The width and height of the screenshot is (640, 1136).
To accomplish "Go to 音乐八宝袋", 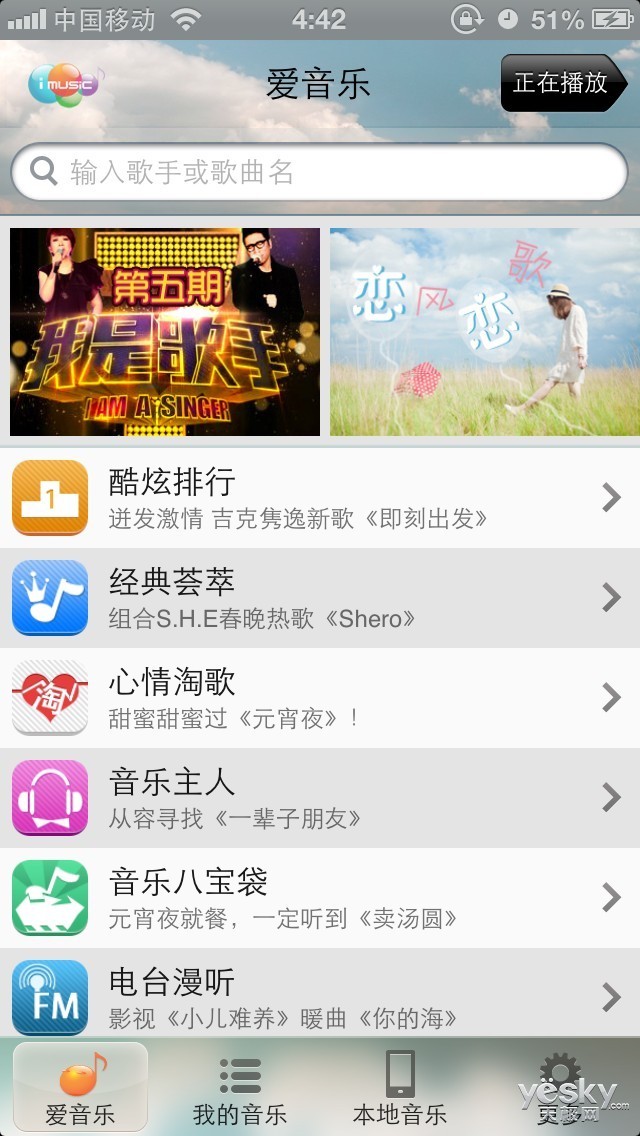I will (320, 898).
